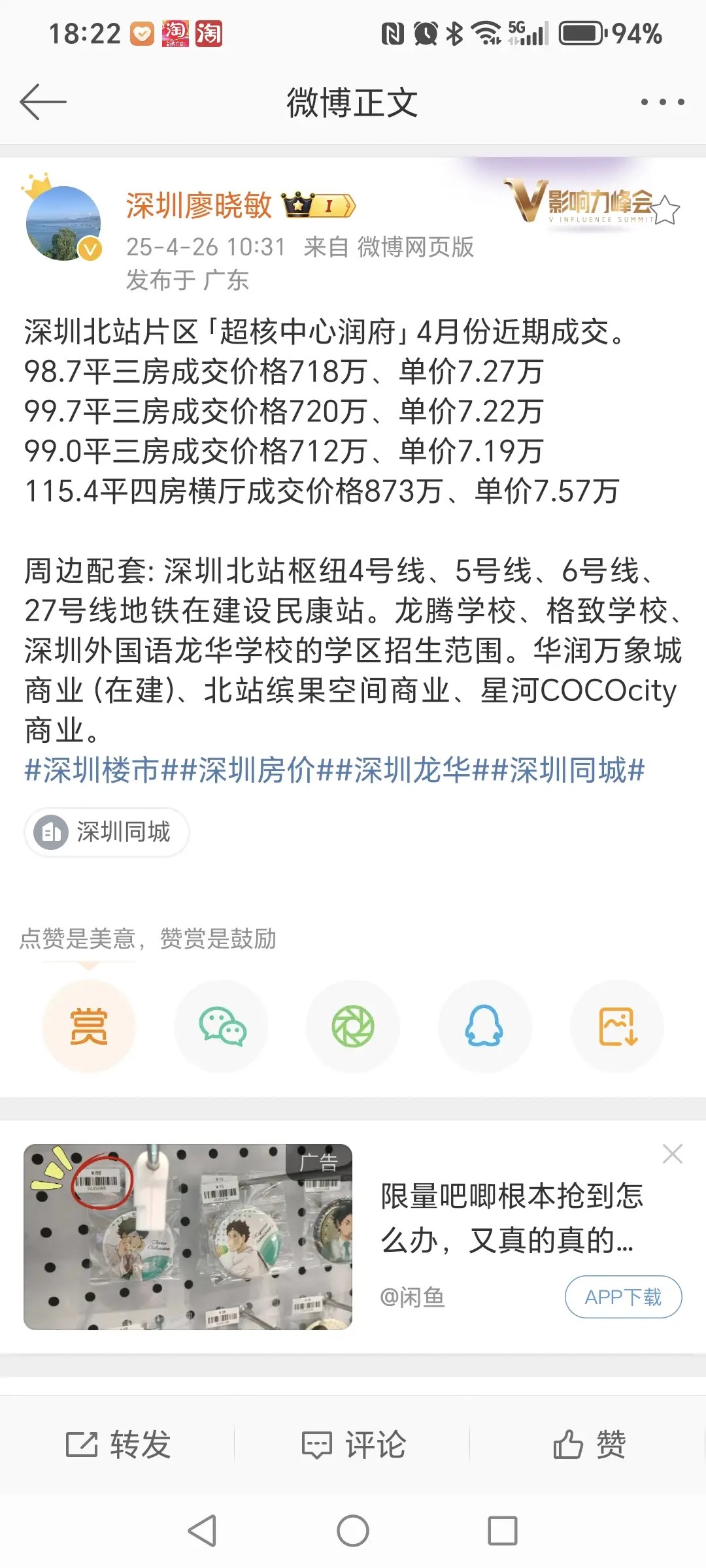Open 深圳廖晓敏's profile avatar
Viewport: 706px width, 1568px height.
[x=63, y=223]
